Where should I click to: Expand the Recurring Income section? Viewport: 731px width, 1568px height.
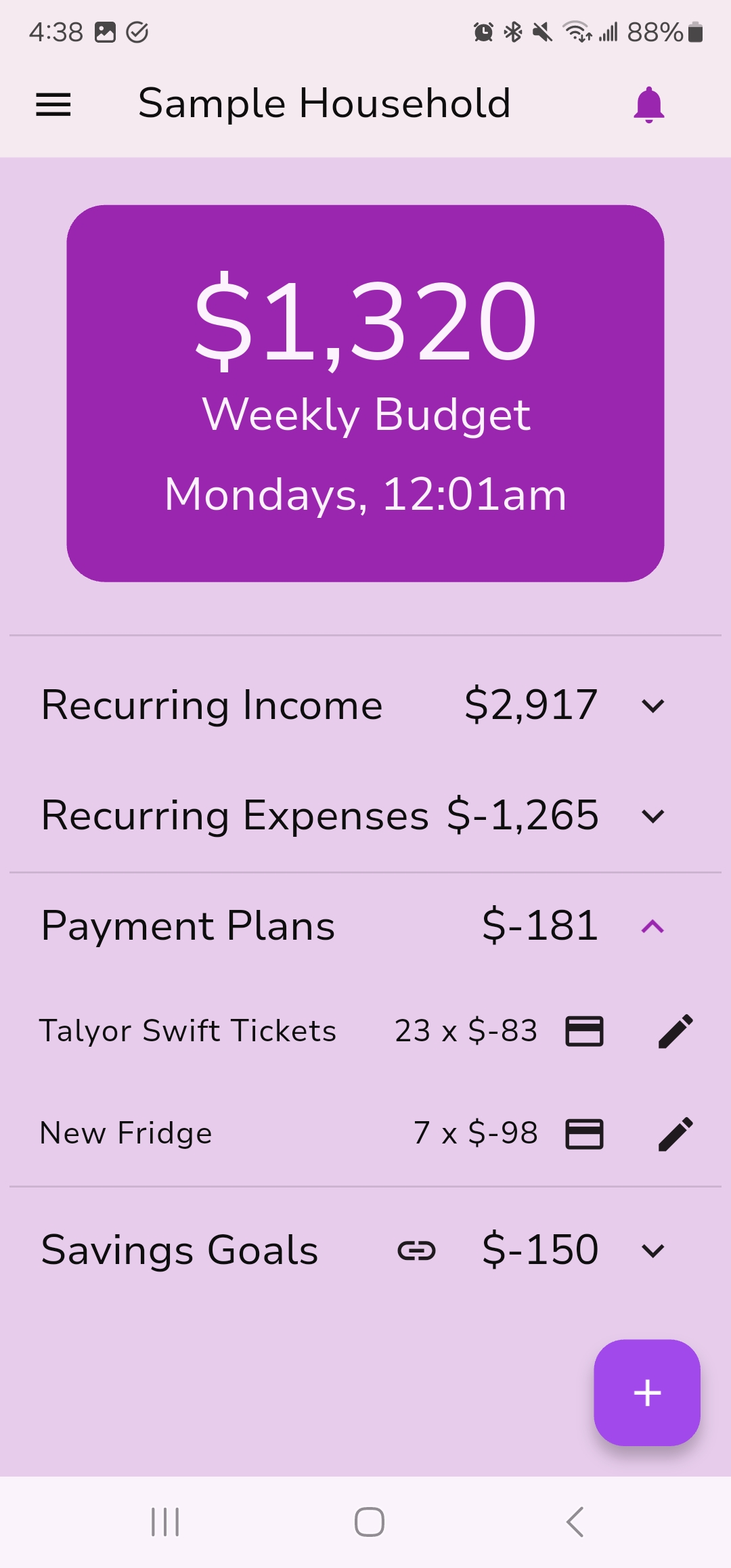click(x=652, y=706)
